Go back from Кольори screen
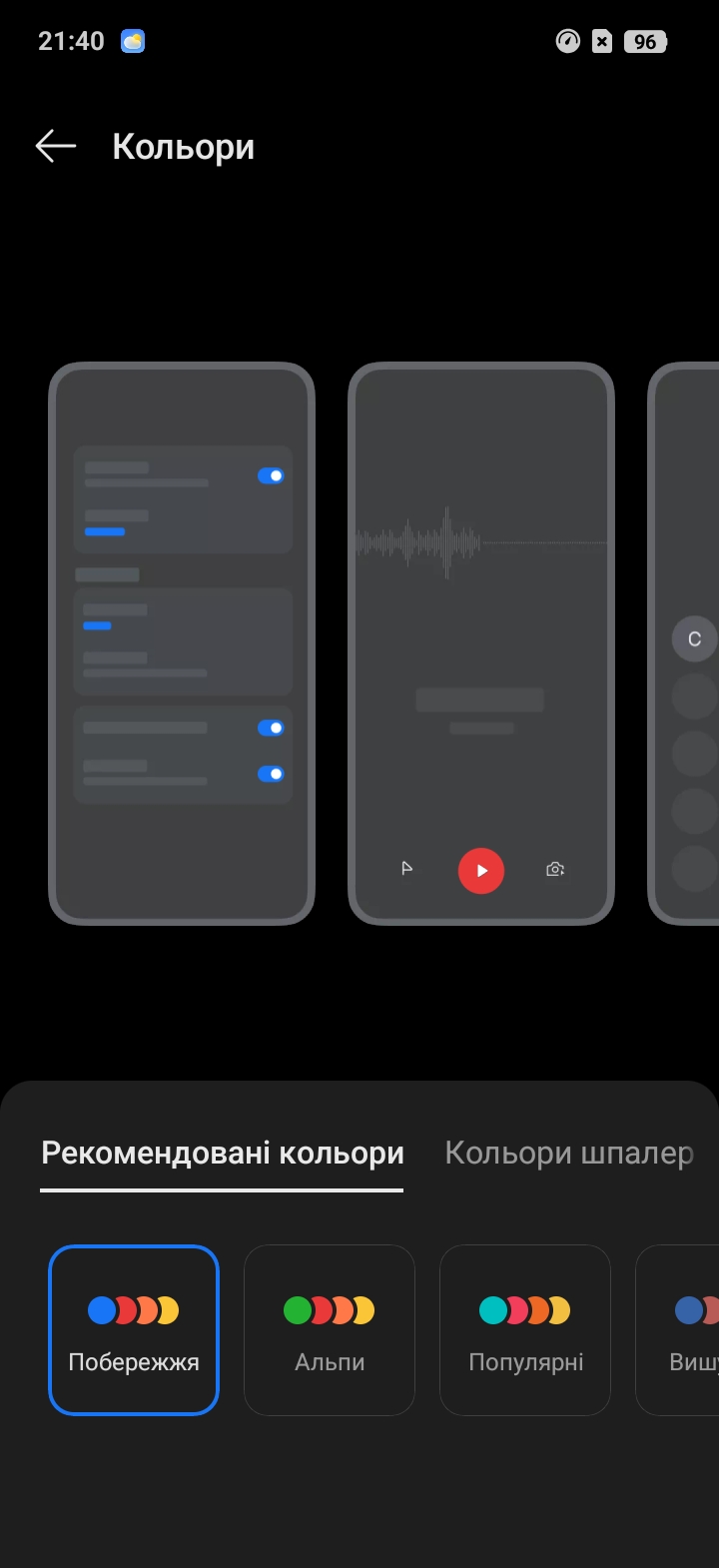This screenshot has height=1568, width=719. [x=56, y=147]
